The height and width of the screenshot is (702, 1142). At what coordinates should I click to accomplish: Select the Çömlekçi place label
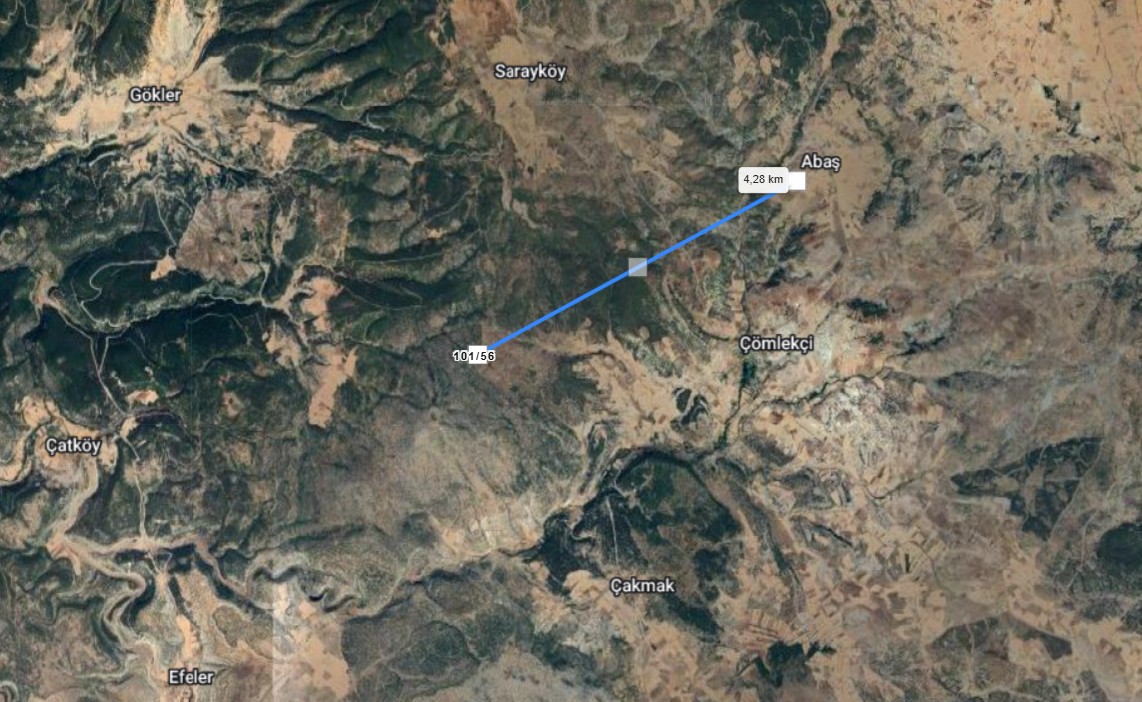click(776, 343)
